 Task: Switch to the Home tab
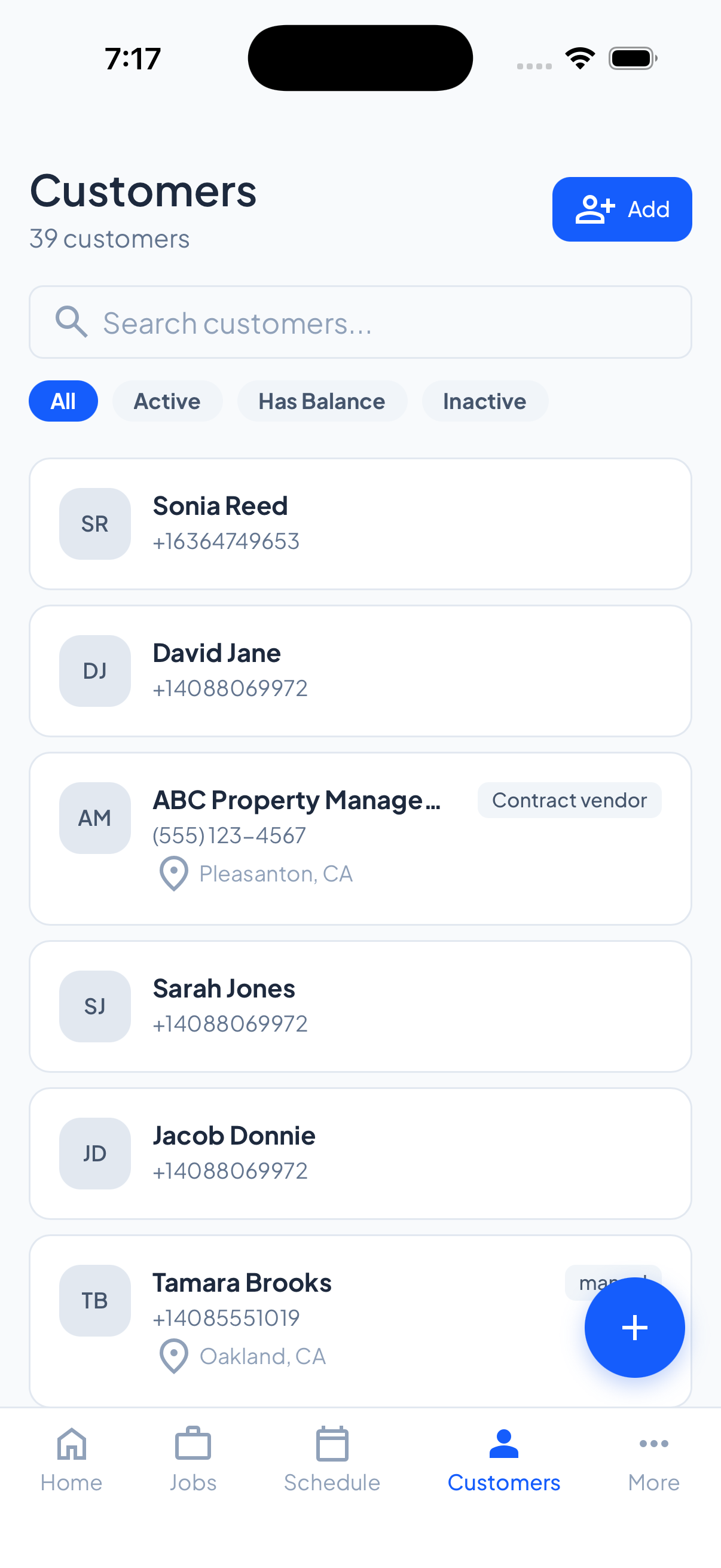tap(71, 1461)
